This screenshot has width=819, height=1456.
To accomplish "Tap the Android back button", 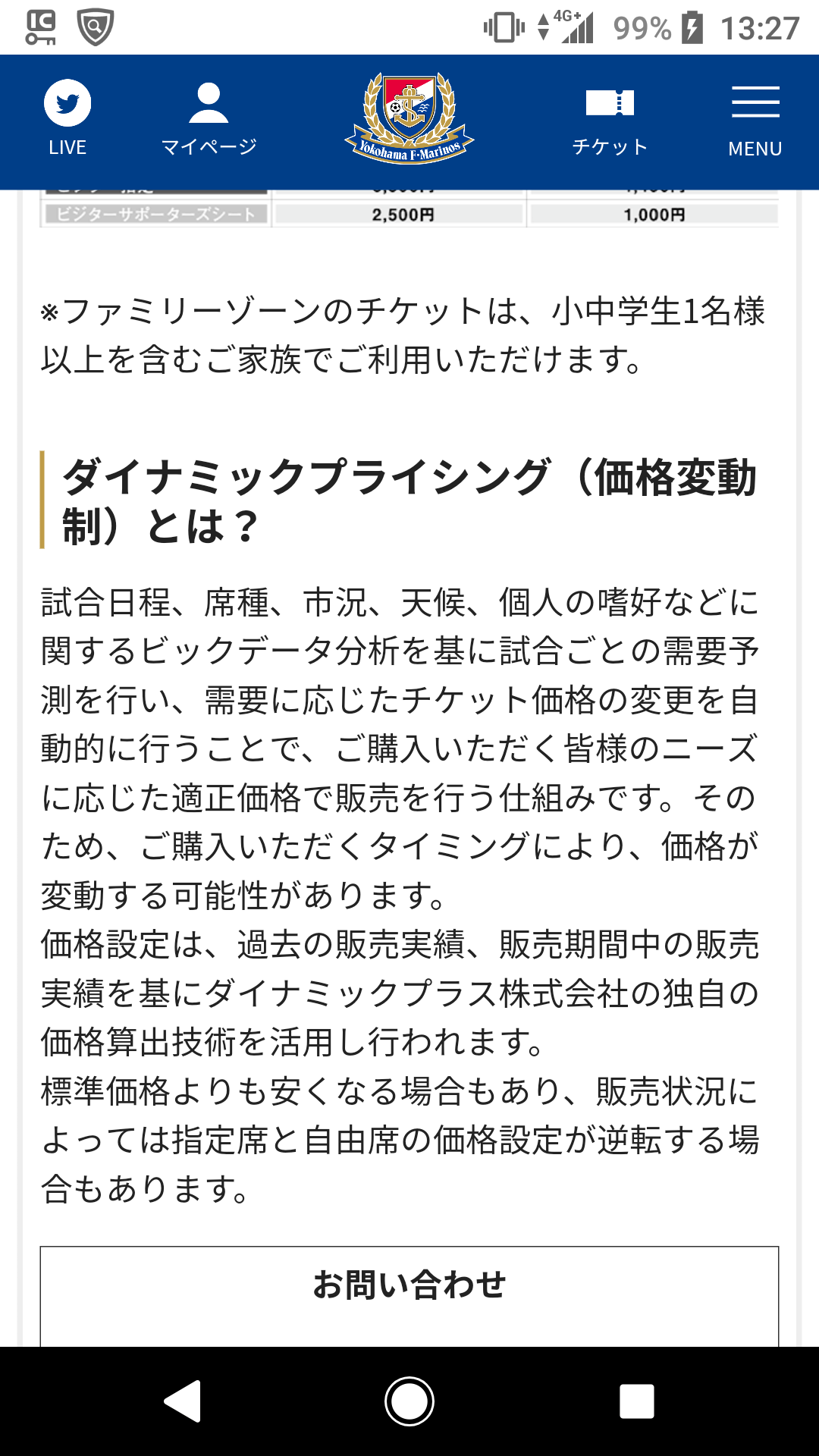I will (x=183, y=1401).
